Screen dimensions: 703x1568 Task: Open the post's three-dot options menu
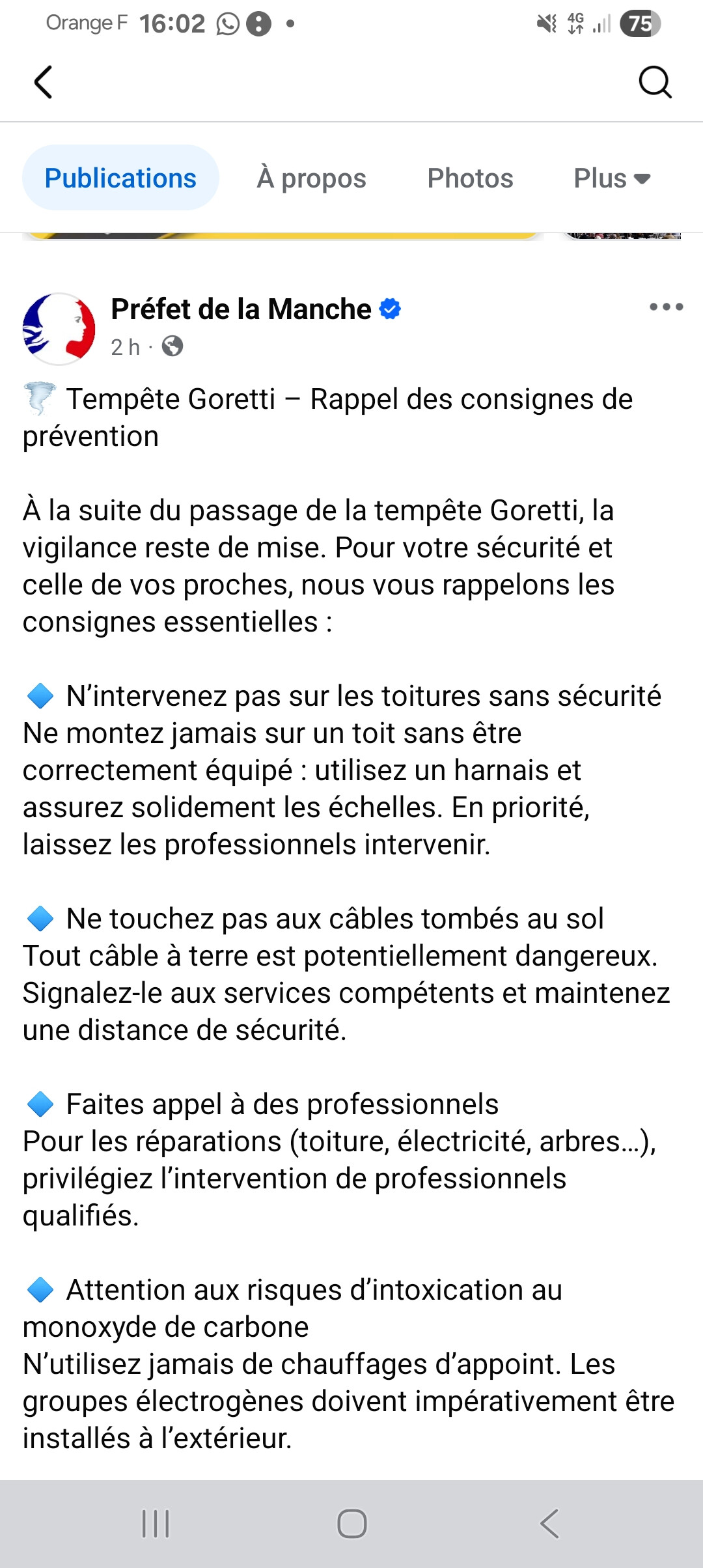pos(666,307)
